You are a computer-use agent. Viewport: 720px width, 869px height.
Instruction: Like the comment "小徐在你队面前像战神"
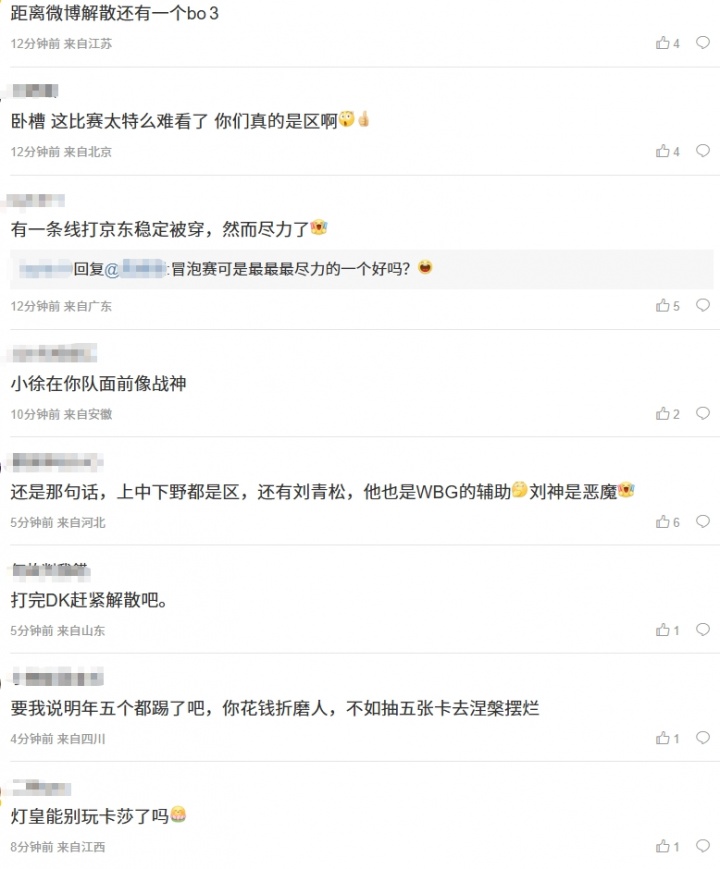click(x=662, y=413)
